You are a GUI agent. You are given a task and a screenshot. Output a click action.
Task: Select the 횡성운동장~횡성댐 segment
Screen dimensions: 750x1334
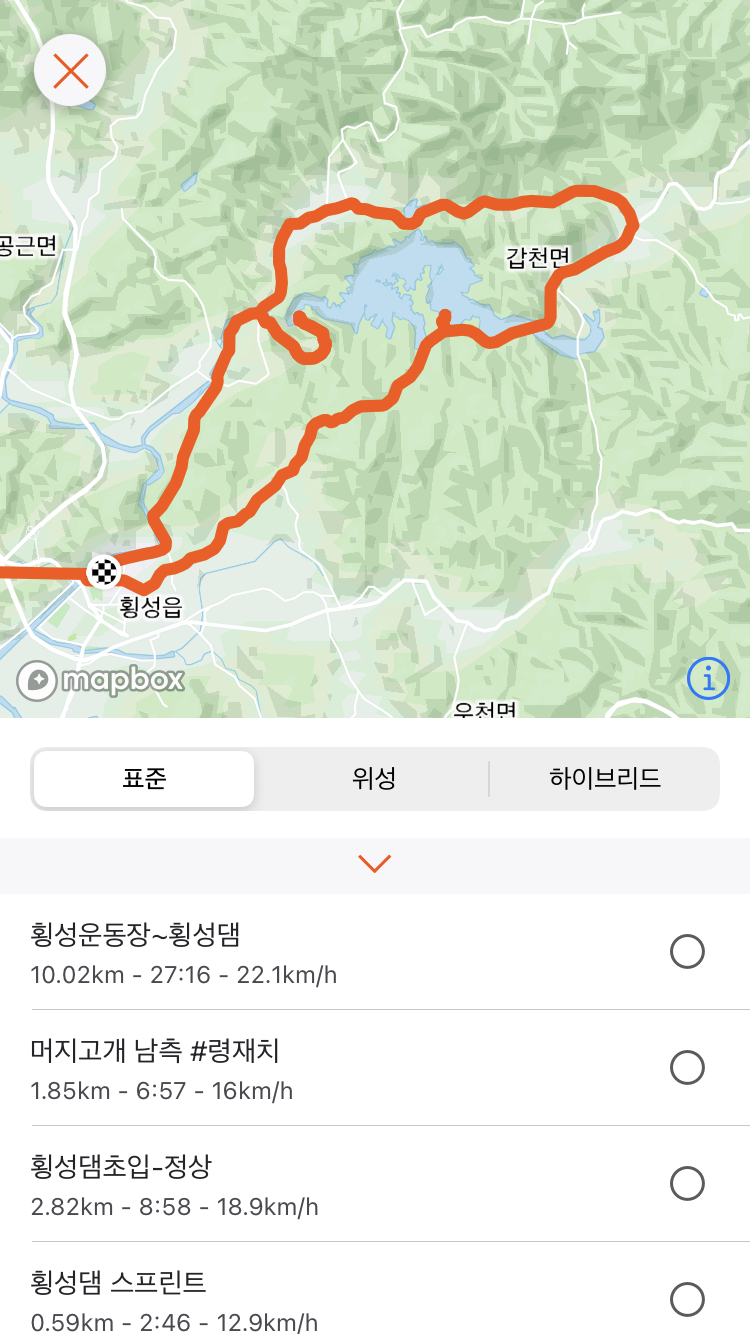[x=687, y=952]
